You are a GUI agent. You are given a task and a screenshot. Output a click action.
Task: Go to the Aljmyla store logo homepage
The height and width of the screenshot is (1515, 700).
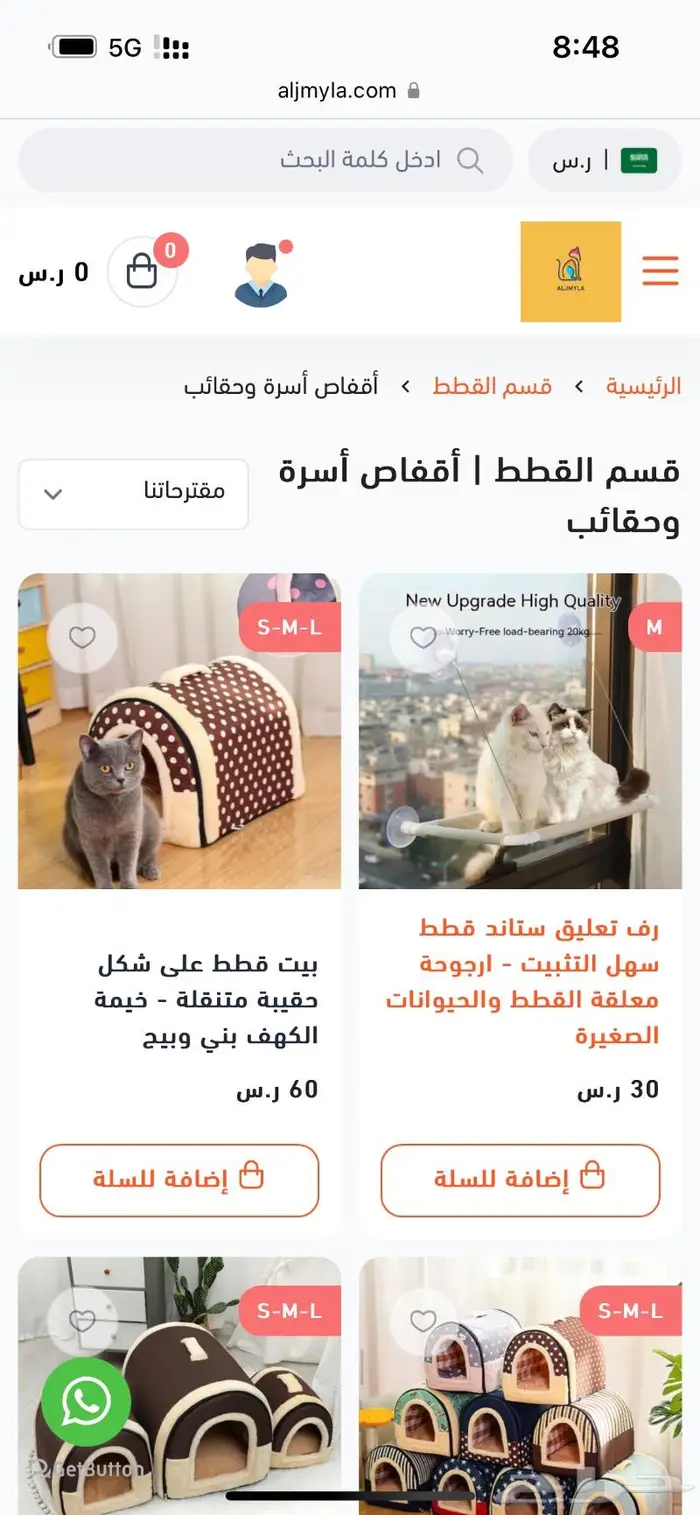(570, 272)
